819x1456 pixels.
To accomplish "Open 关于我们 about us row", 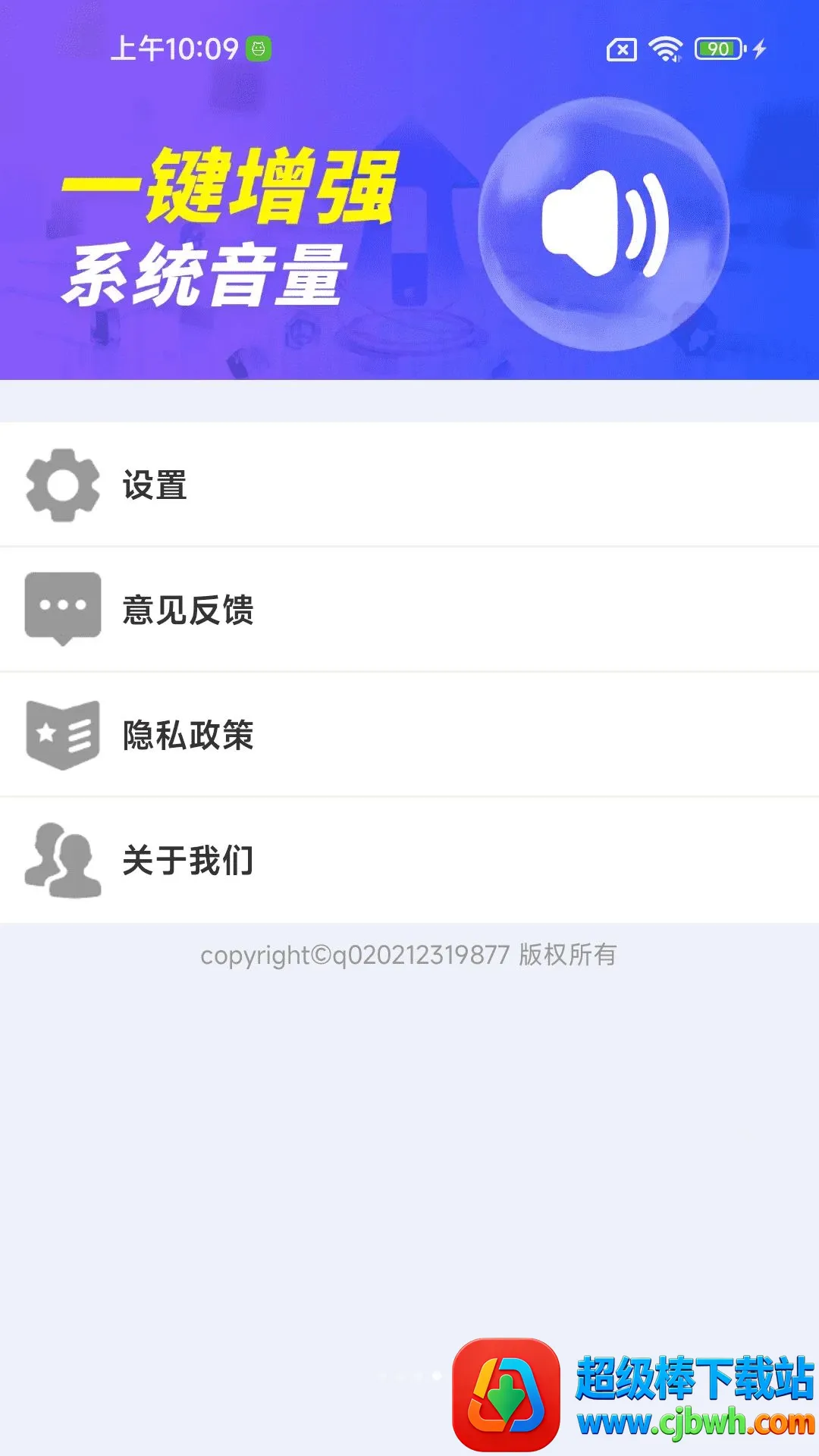I will [x=409, y=860].
